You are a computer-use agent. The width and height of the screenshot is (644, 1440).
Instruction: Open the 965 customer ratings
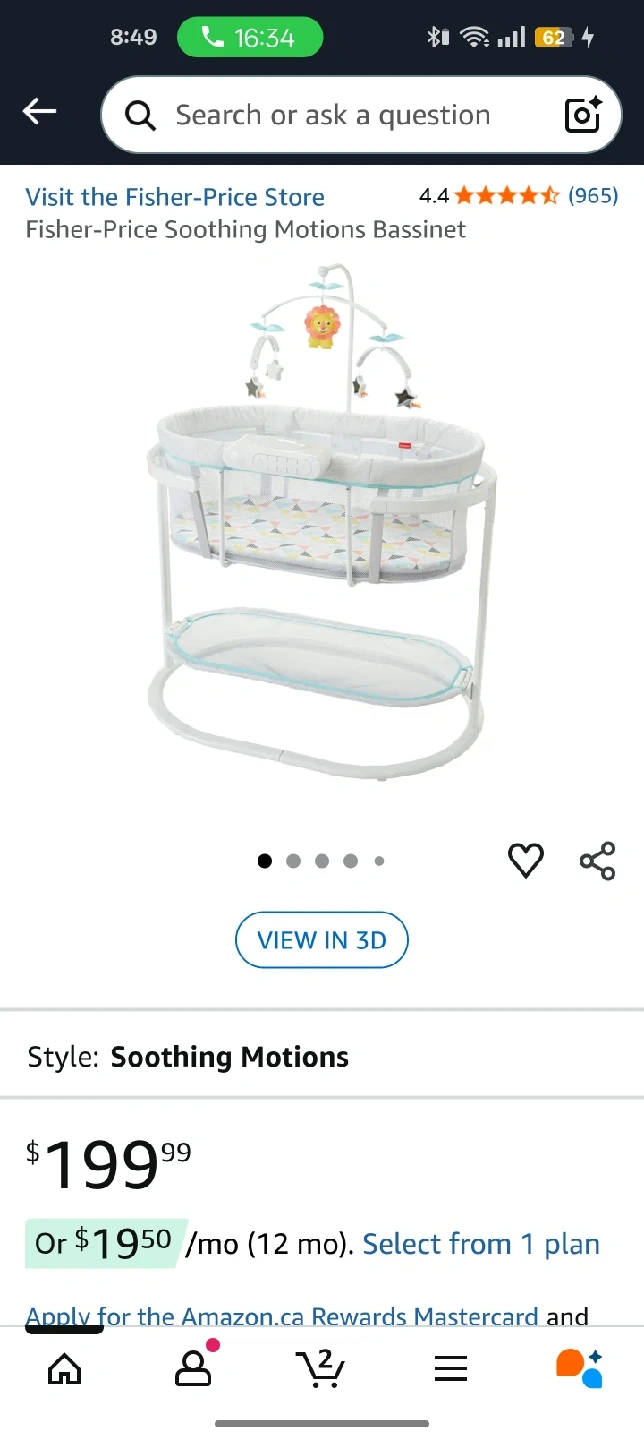click(x=592, y=196)
